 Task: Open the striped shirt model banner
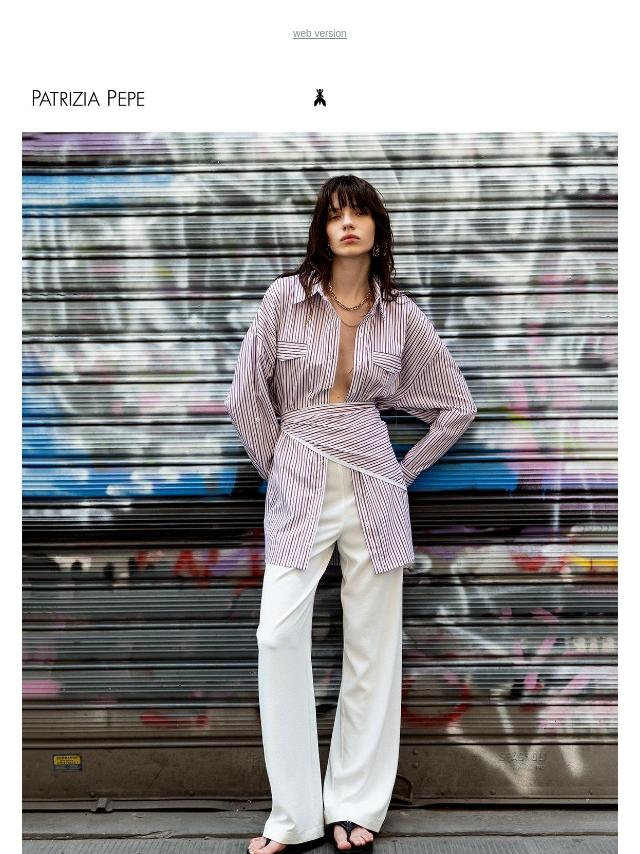point(319,492)
